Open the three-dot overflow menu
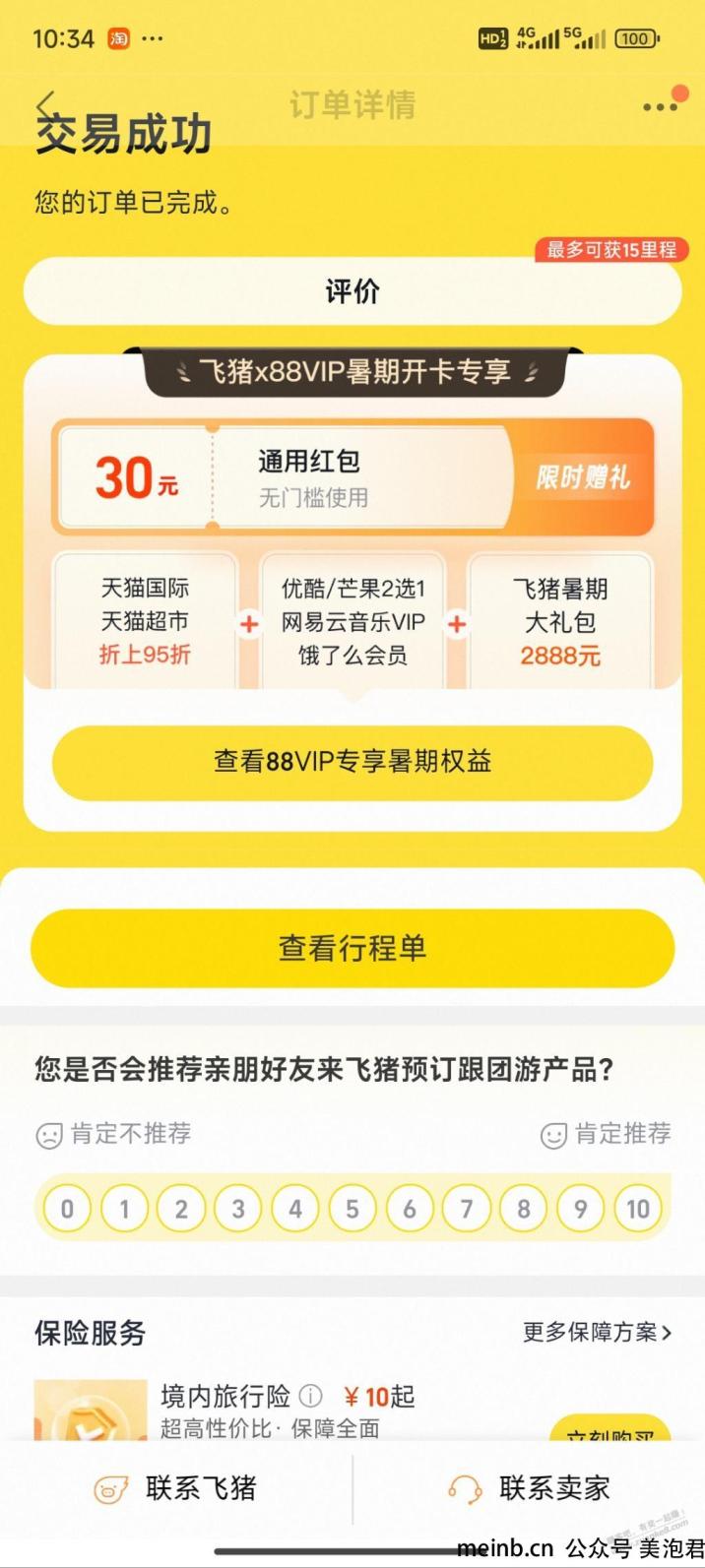705x1568 pixels. point(659,107)
